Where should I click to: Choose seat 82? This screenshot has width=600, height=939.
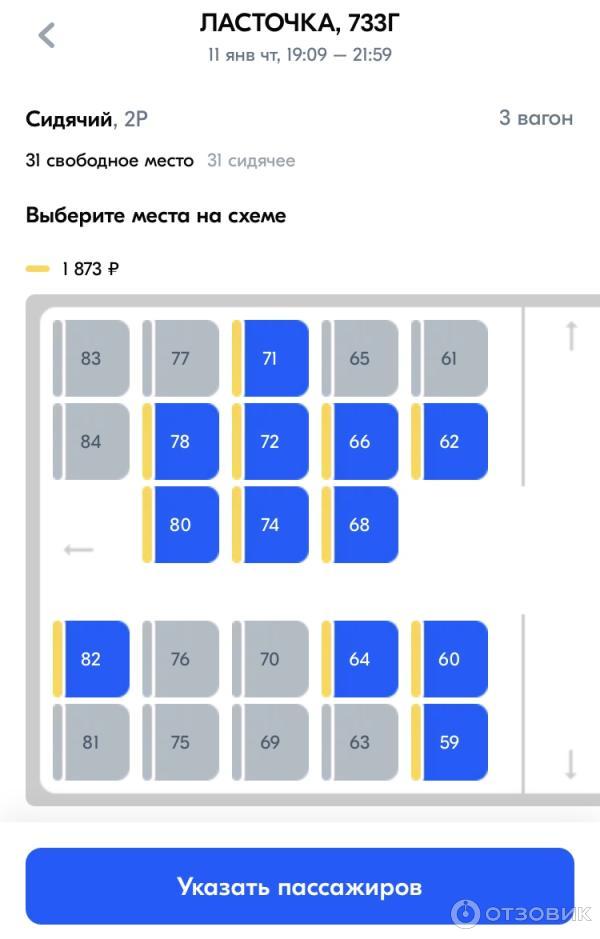point(91,659)
